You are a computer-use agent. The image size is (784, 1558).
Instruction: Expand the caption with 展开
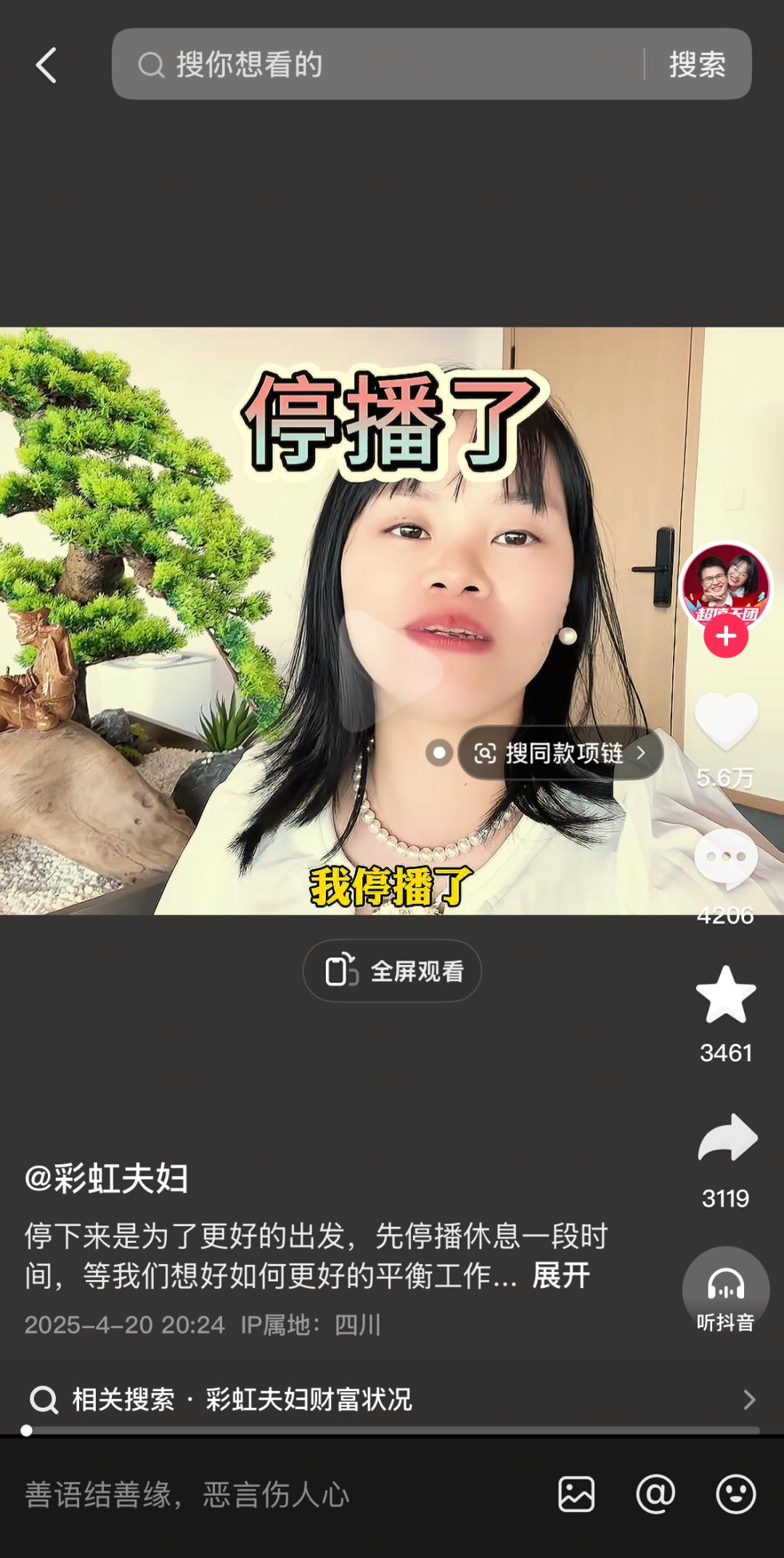[560, 1276]
